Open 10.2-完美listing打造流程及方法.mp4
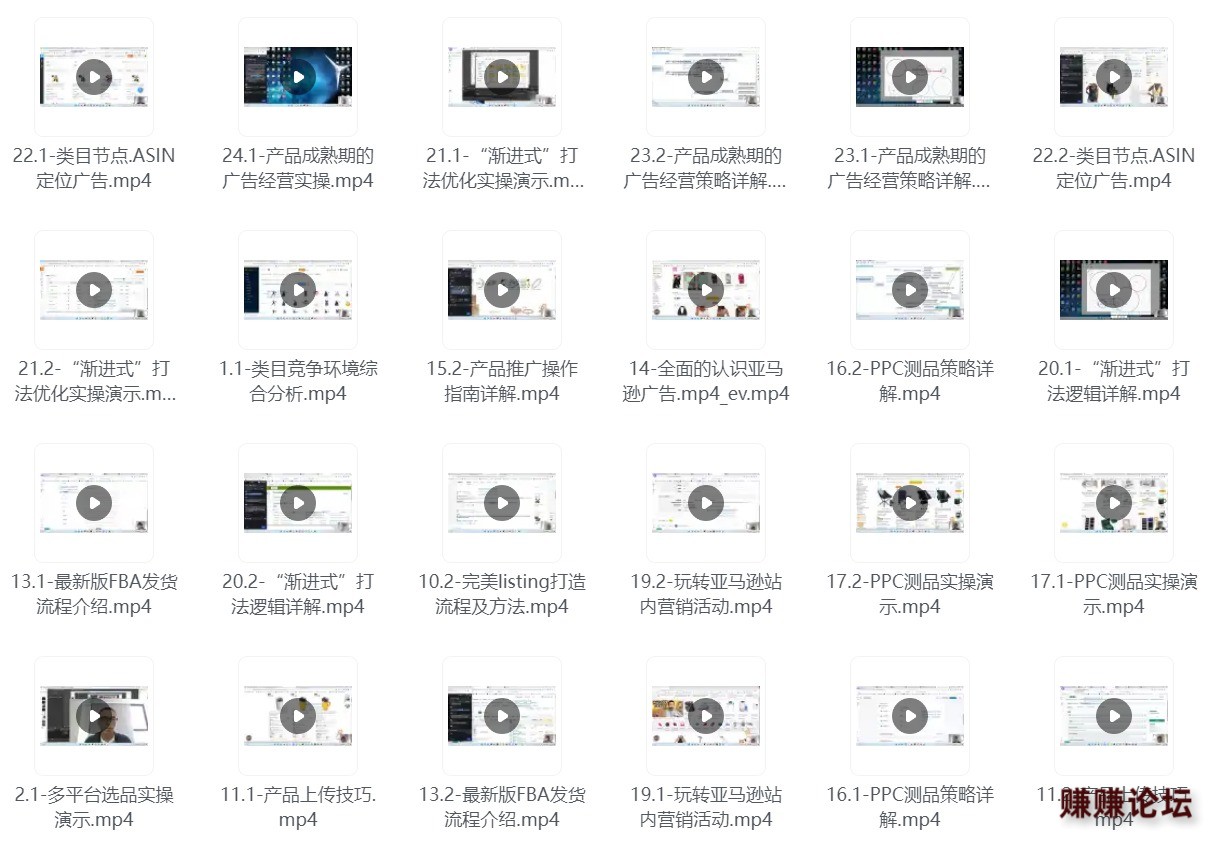 click(502, 503)
